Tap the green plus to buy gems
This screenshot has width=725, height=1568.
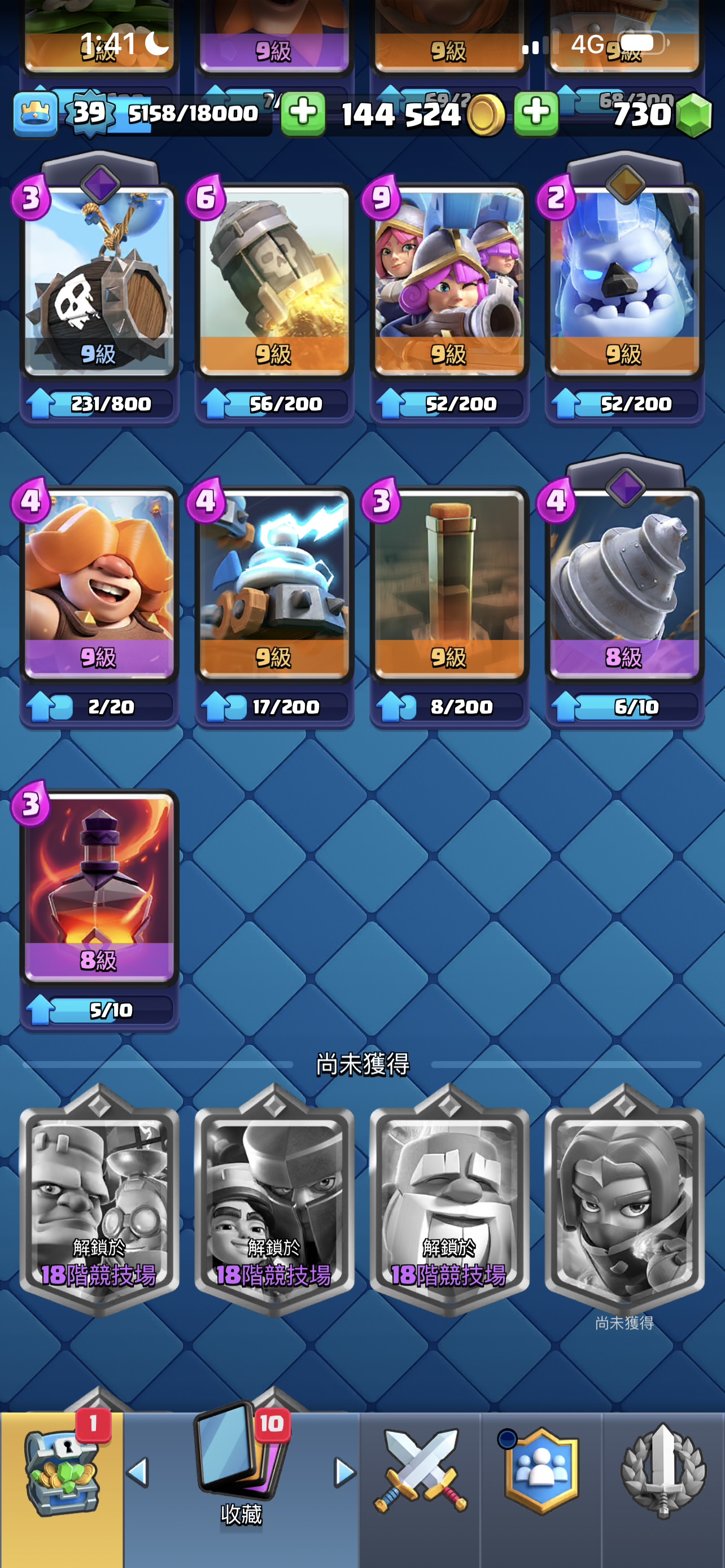pos(536,114)
